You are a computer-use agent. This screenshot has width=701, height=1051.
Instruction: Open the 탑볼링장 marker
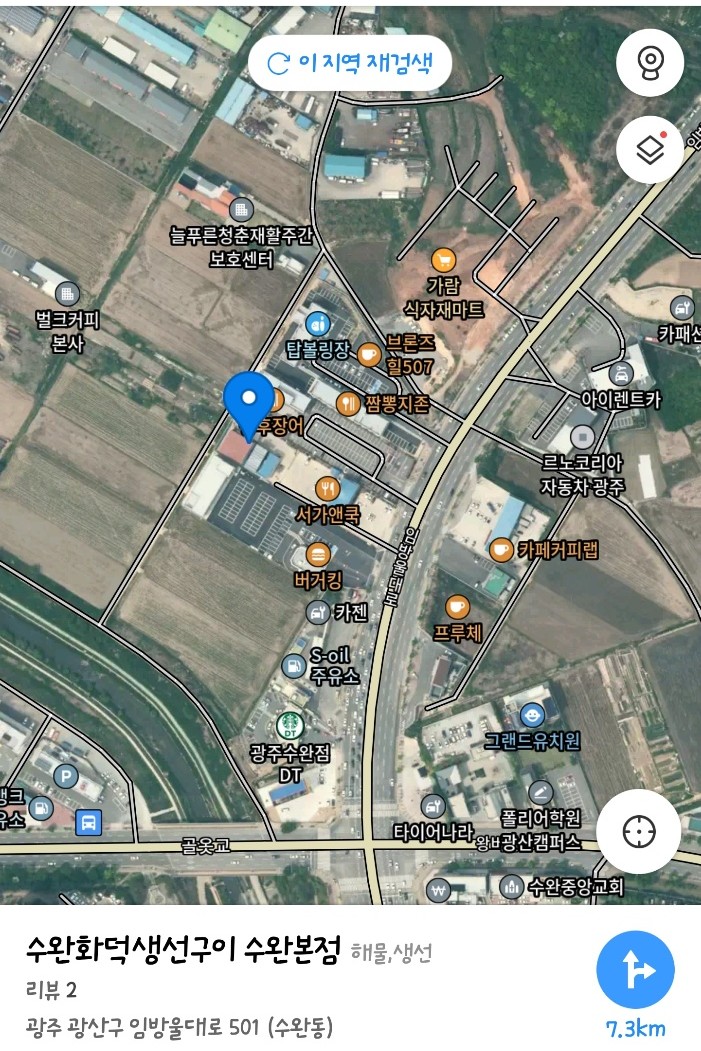(318, 323)
